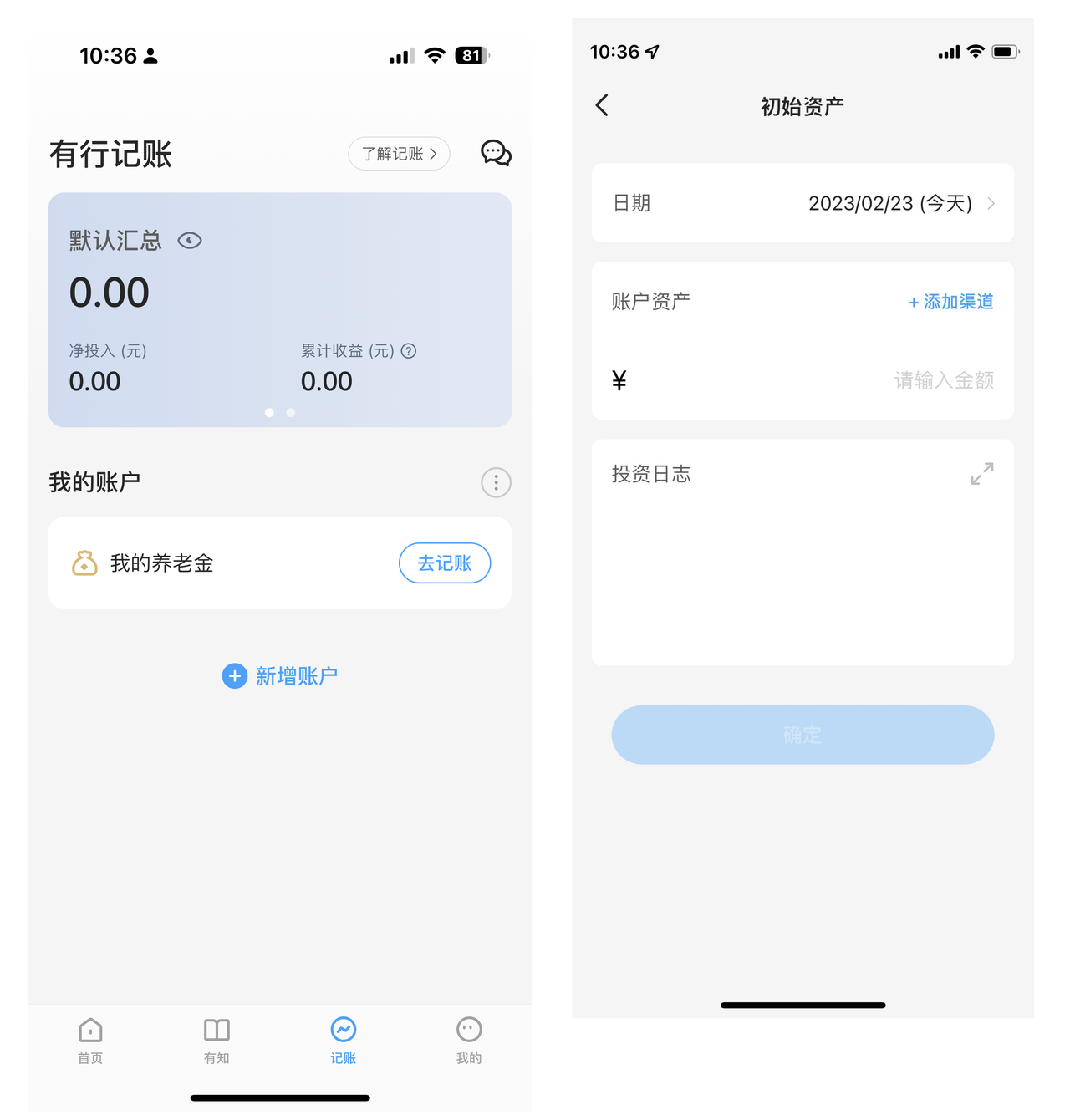The height and width of the screenshot is (1120, 1070).
Task: Go back from 初始资产
Action: point(602,105)
